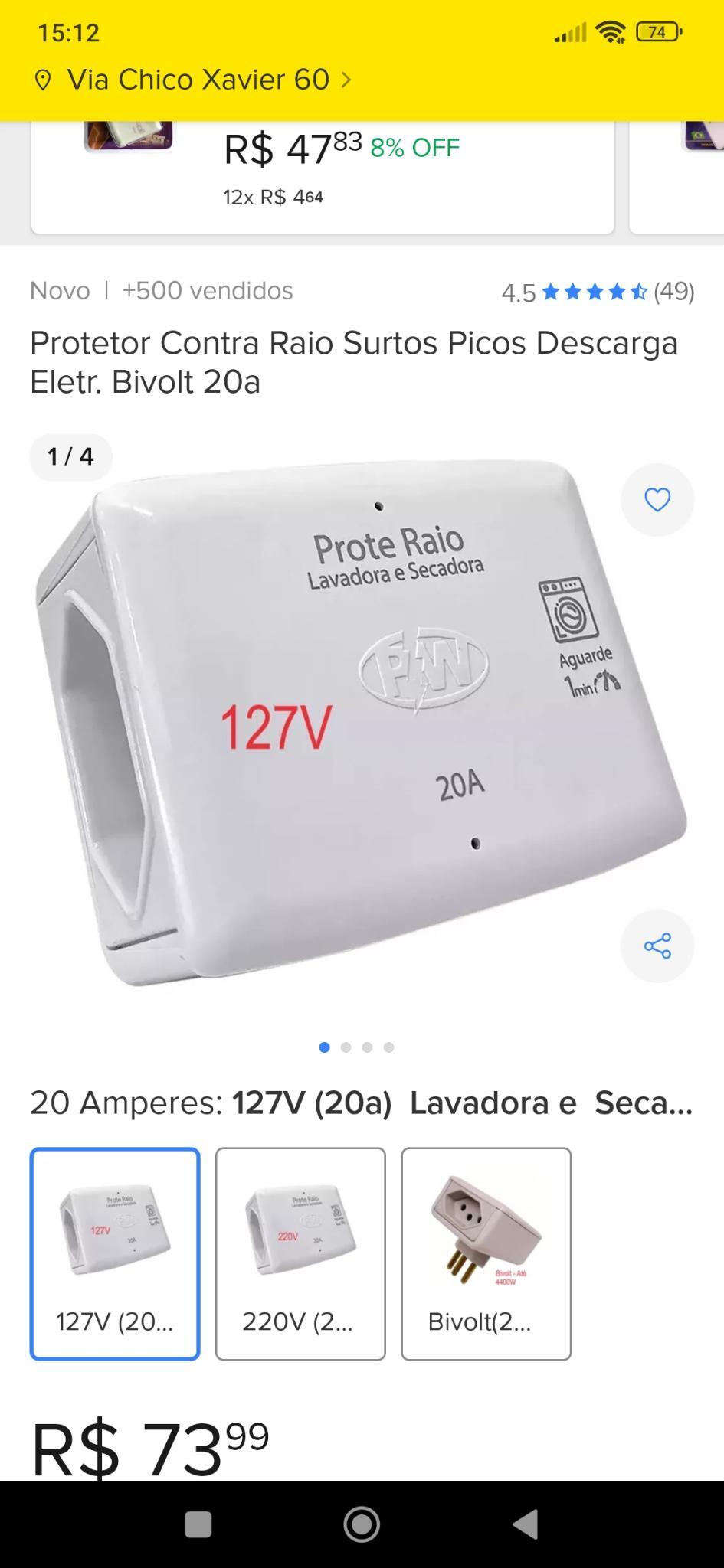Go back using the system back button

[526, 1524]
